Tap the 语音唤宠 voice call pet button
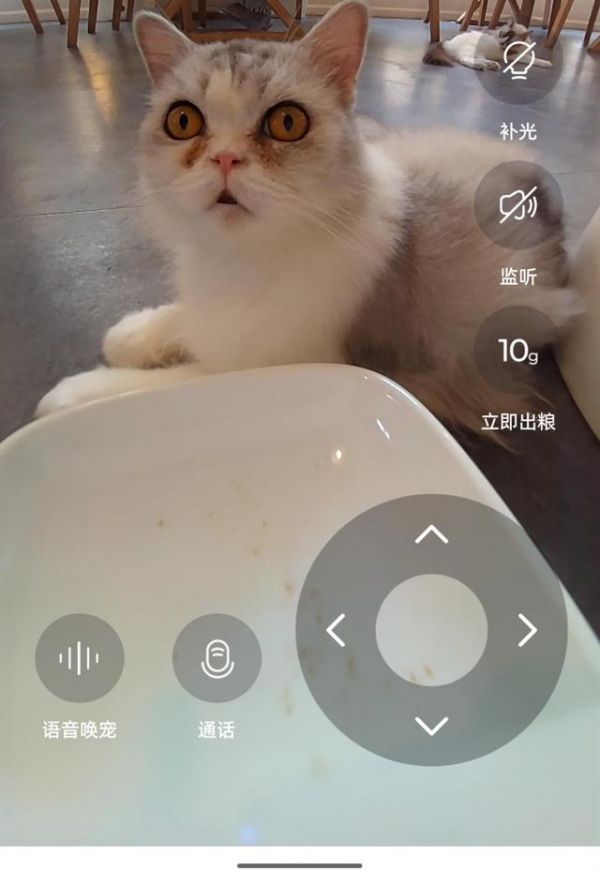Viewport: 600px width, 885px height. pos(80,657)
